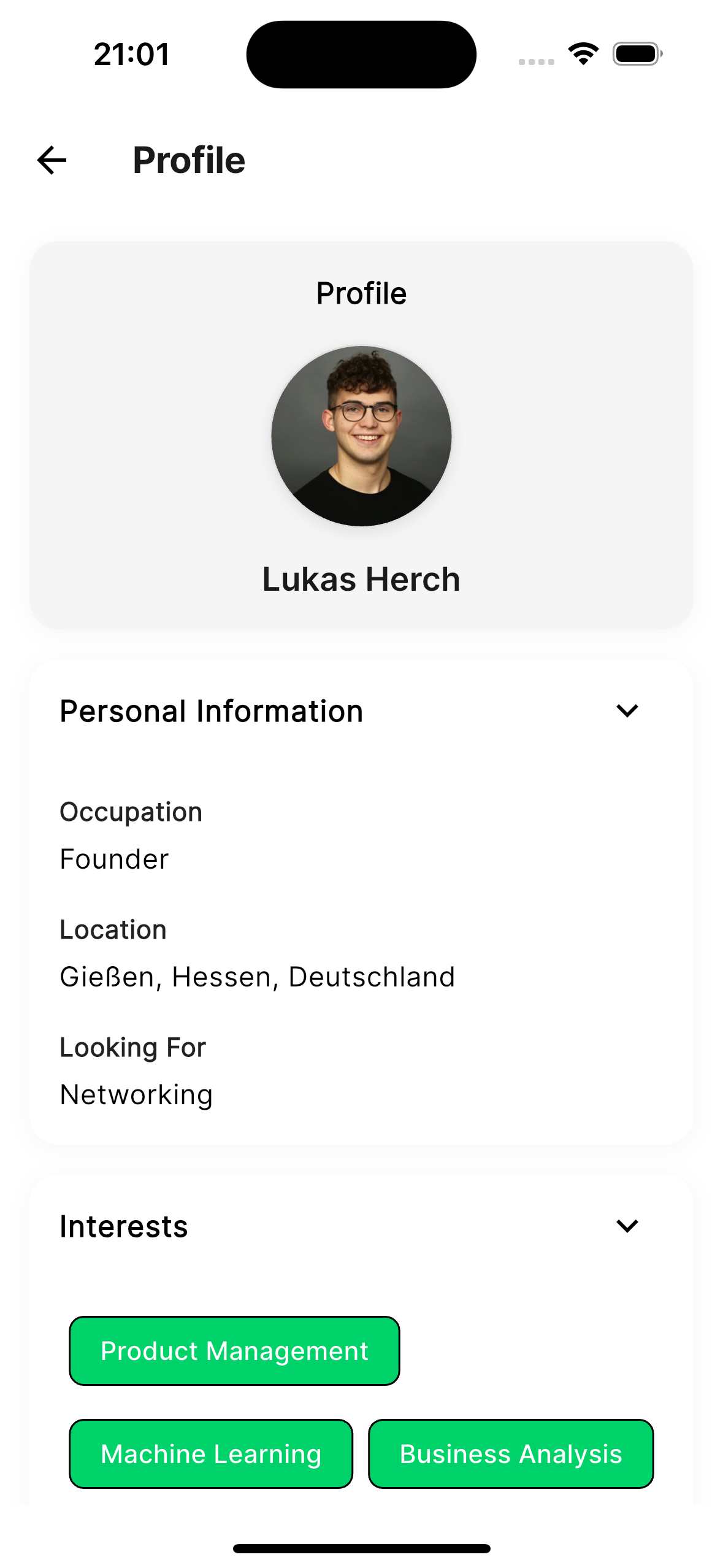This screenshot has height=1568, width=723.
Task: View Lukas Herch's profile photo
Action: 361,436
